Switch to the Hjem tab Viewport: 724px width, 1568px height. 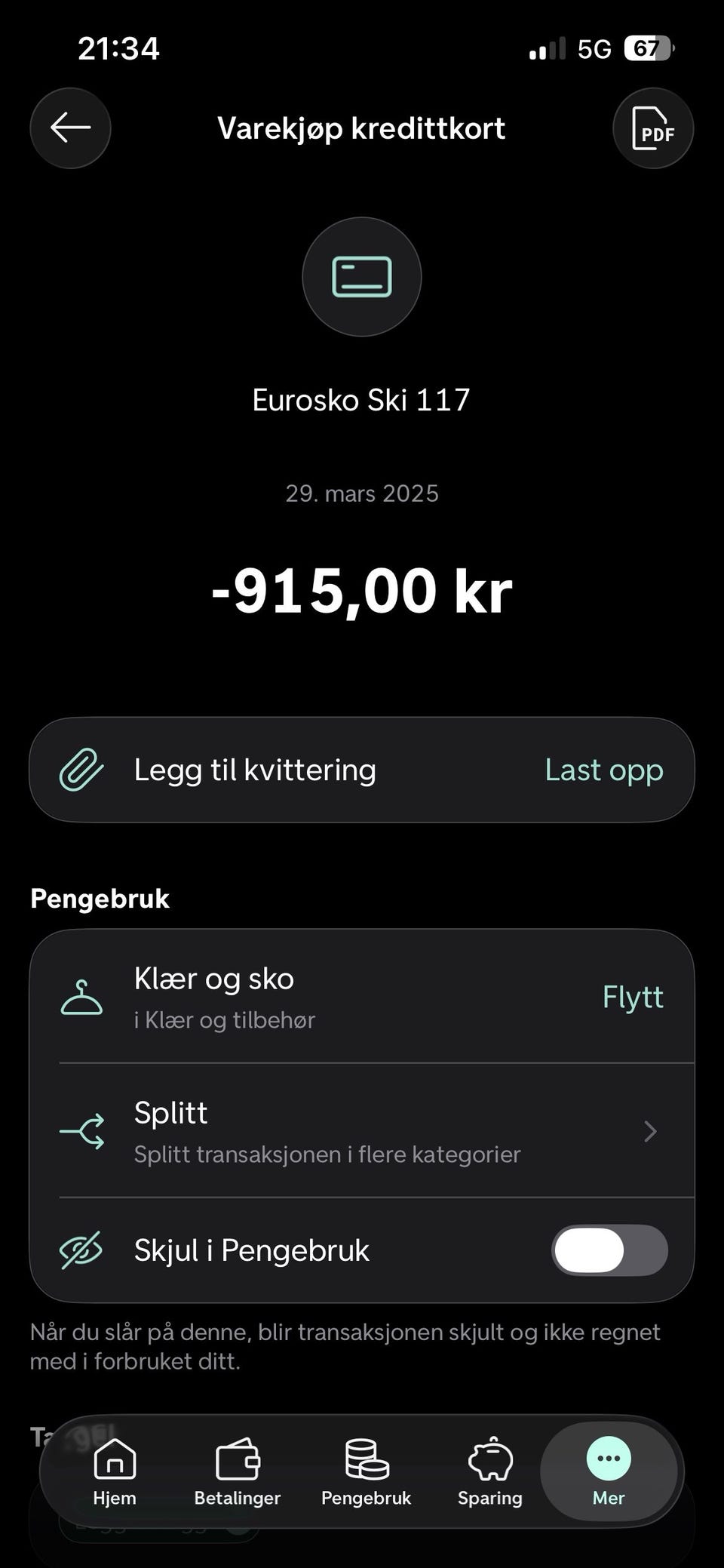coord(115,1471)
